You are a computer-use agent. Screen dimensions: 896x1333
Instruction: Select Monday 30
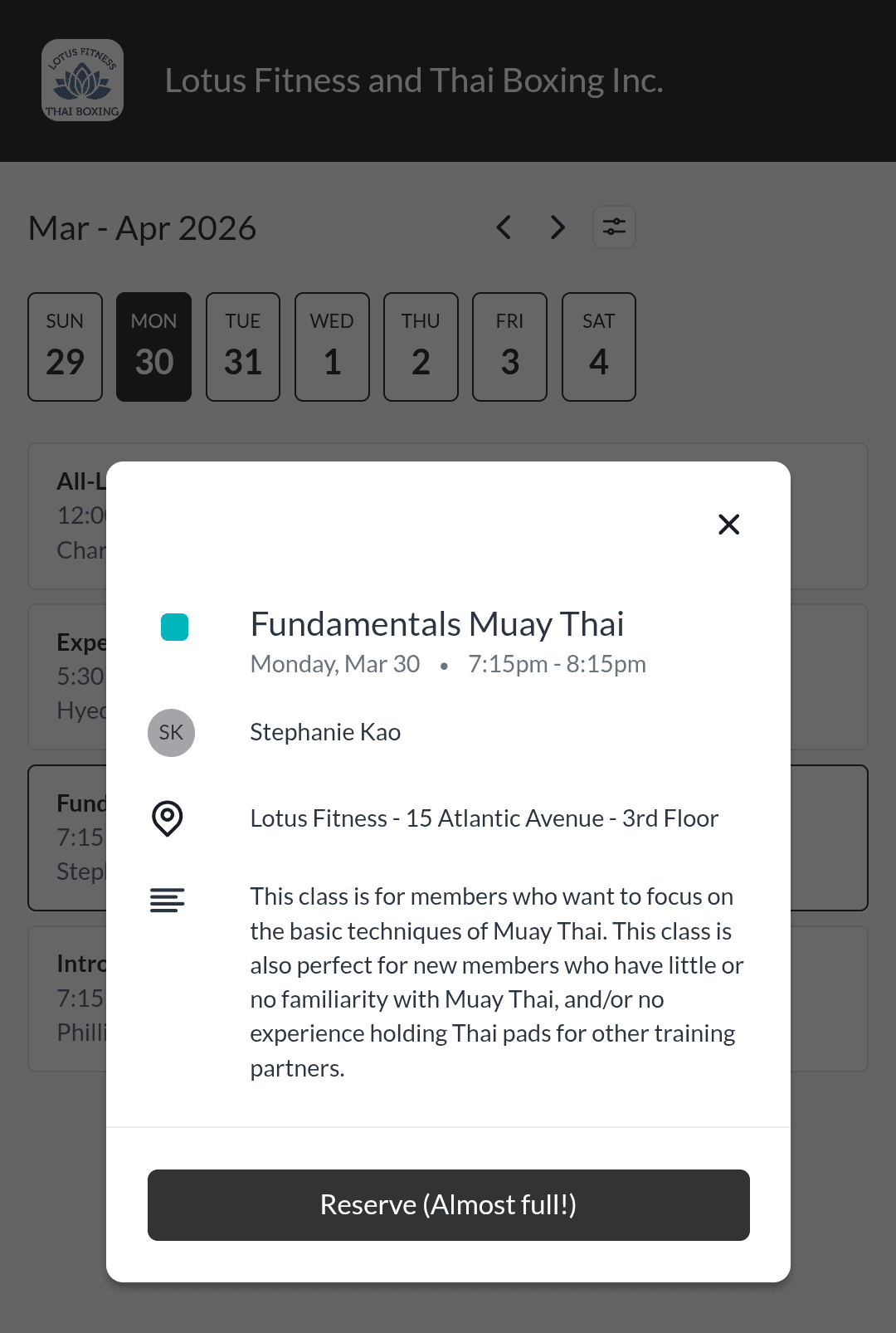pos(153,347)
